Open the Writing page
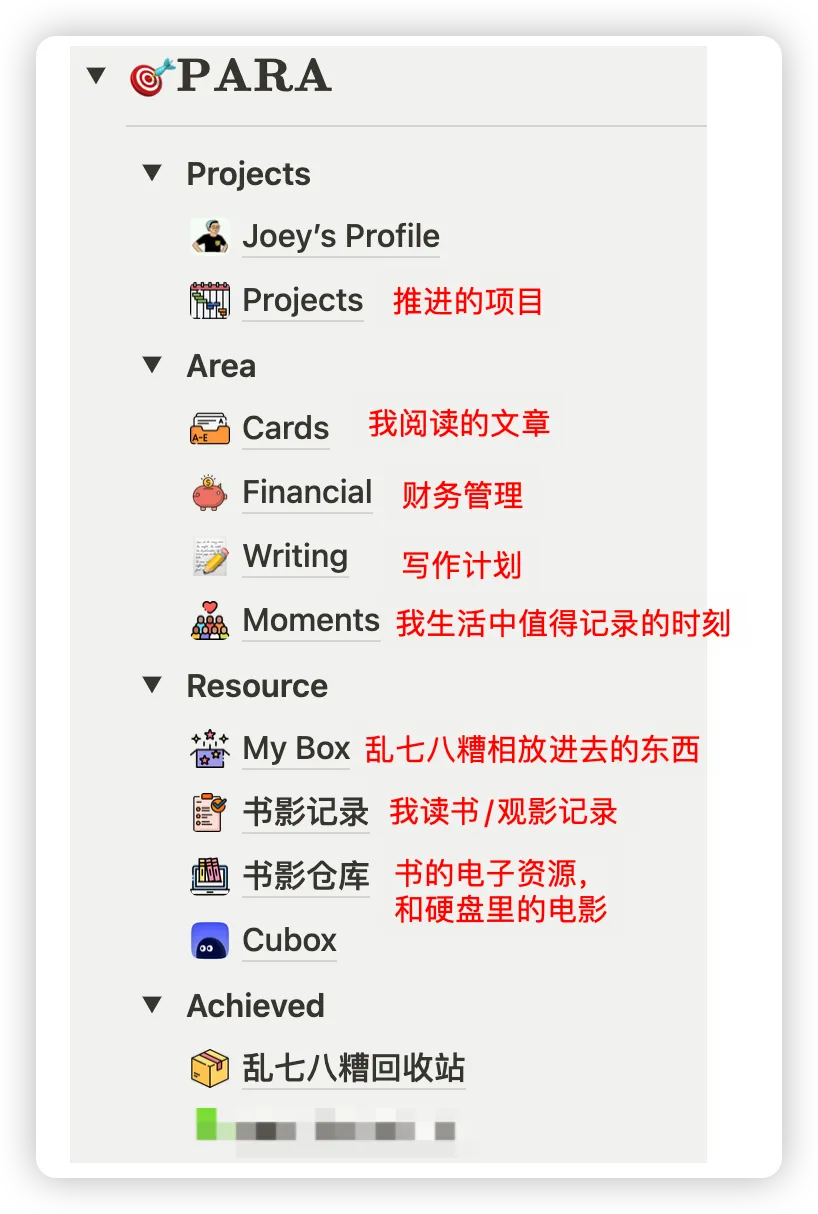The width and height of the screenshot is (818, 1214). click(295, 557)
